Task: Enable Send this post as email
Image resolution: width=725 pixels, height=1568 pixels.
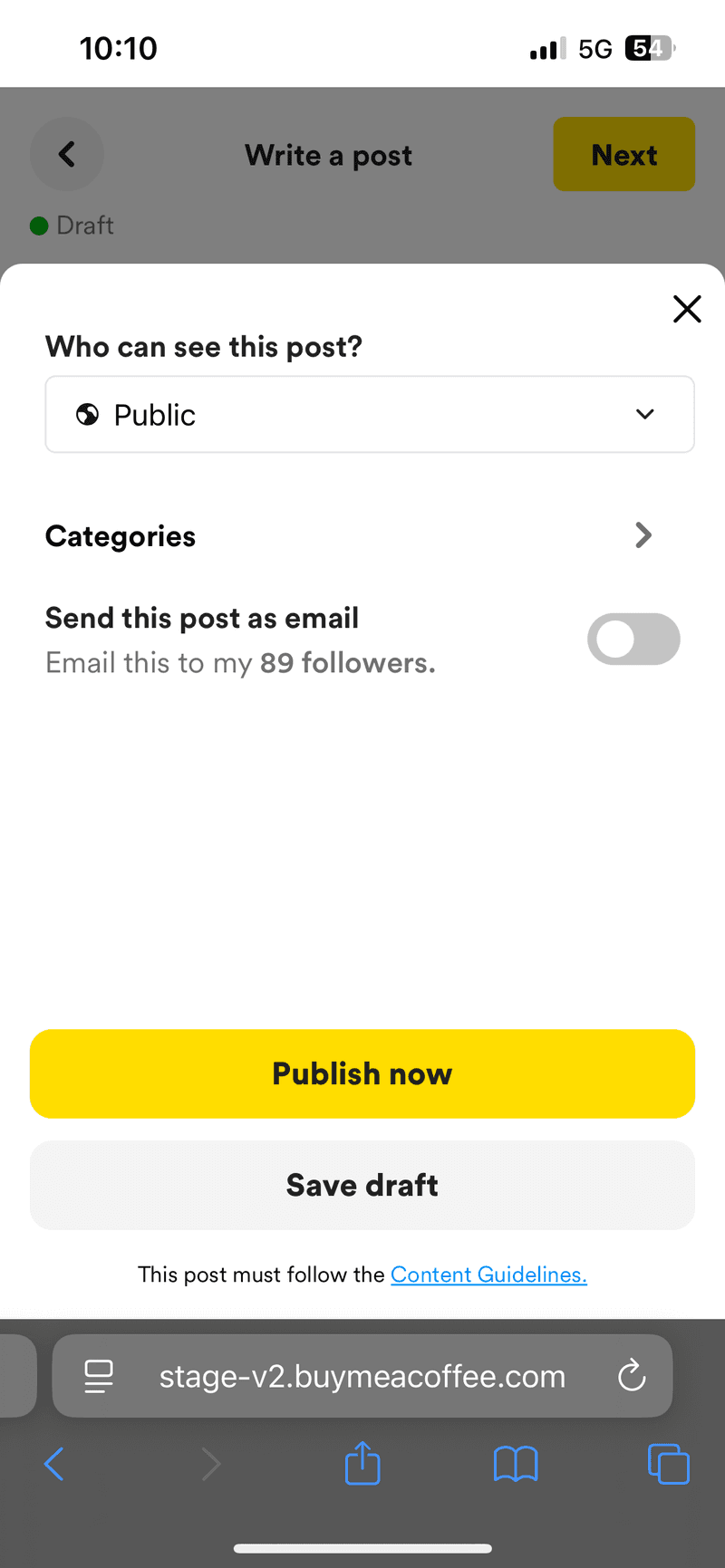Action: (x=633, y=640)
